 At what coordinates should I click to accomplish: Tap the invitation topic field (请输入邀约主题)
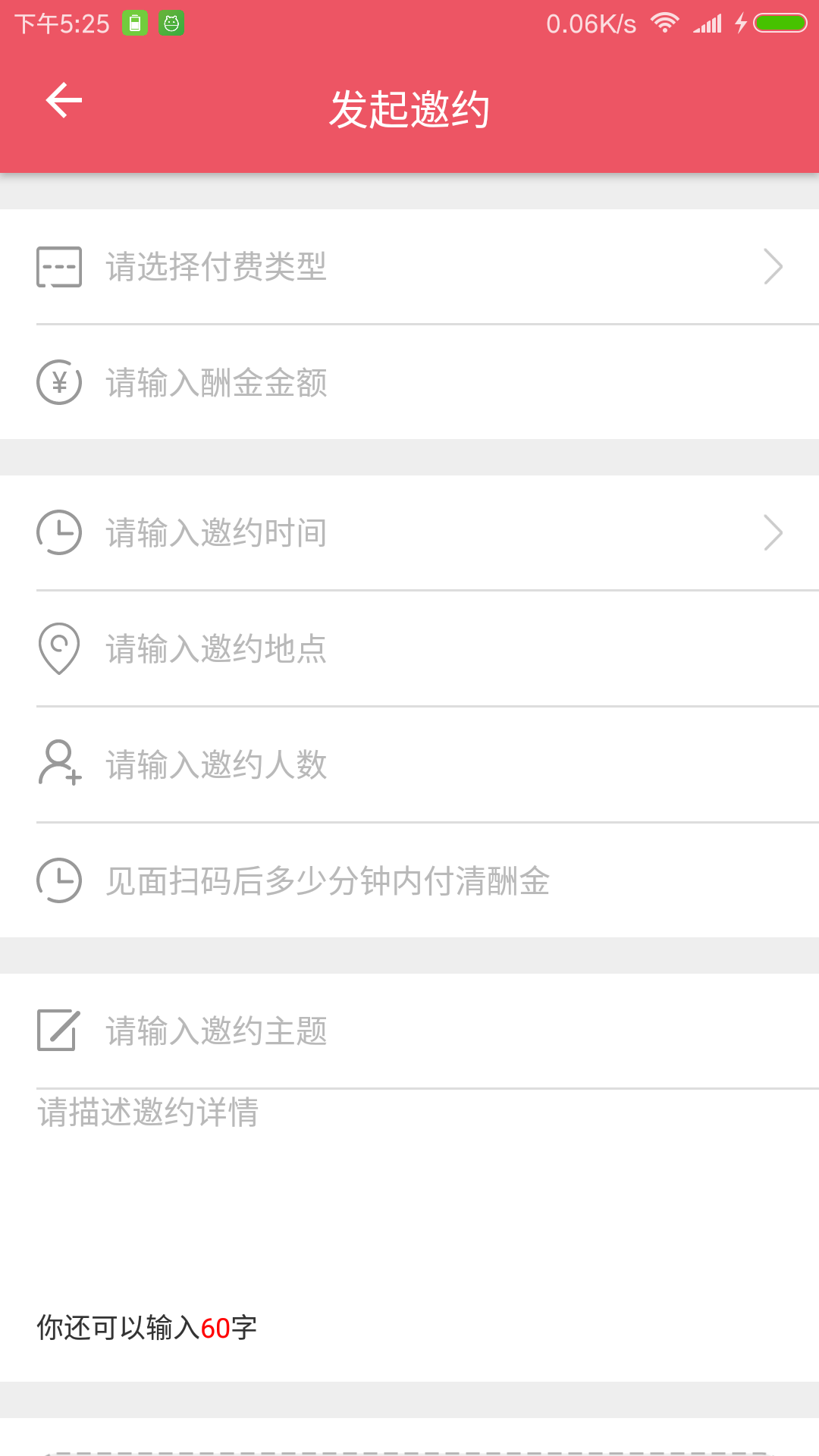click(409, 1031)
